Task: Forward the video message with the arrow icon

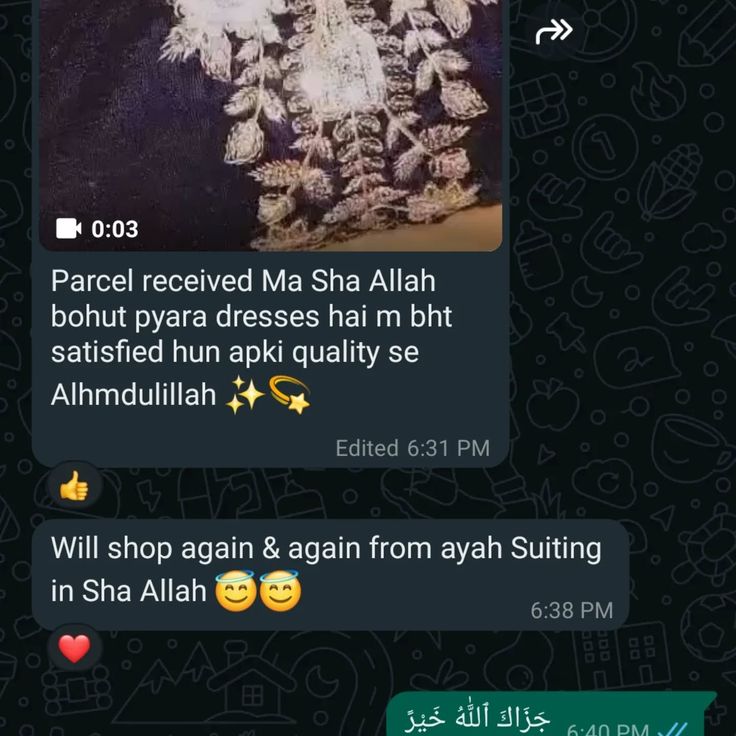Action: (554, 31)
